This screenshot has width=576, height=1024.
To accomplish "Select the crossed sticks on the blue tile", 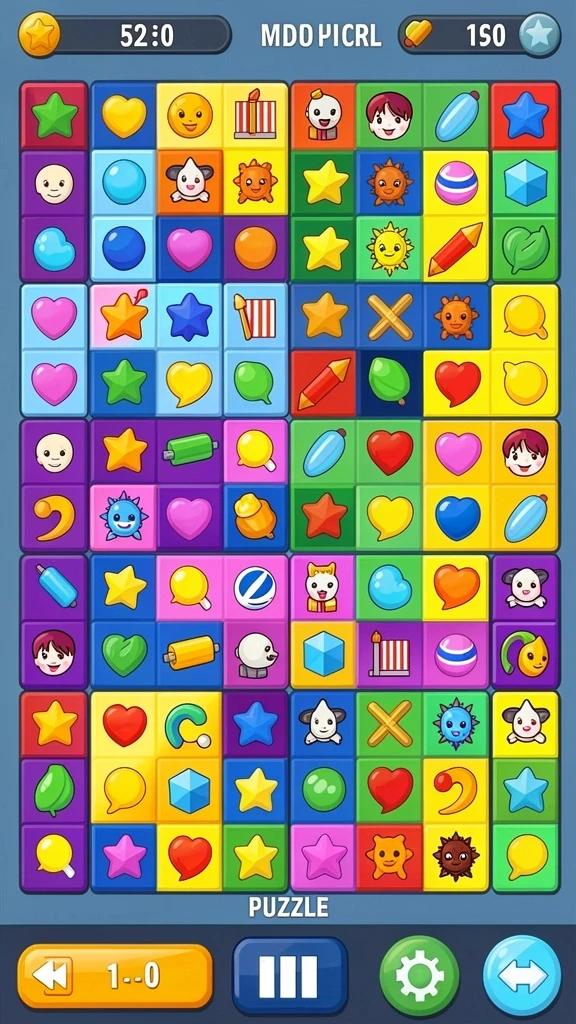I will [390, 317].
